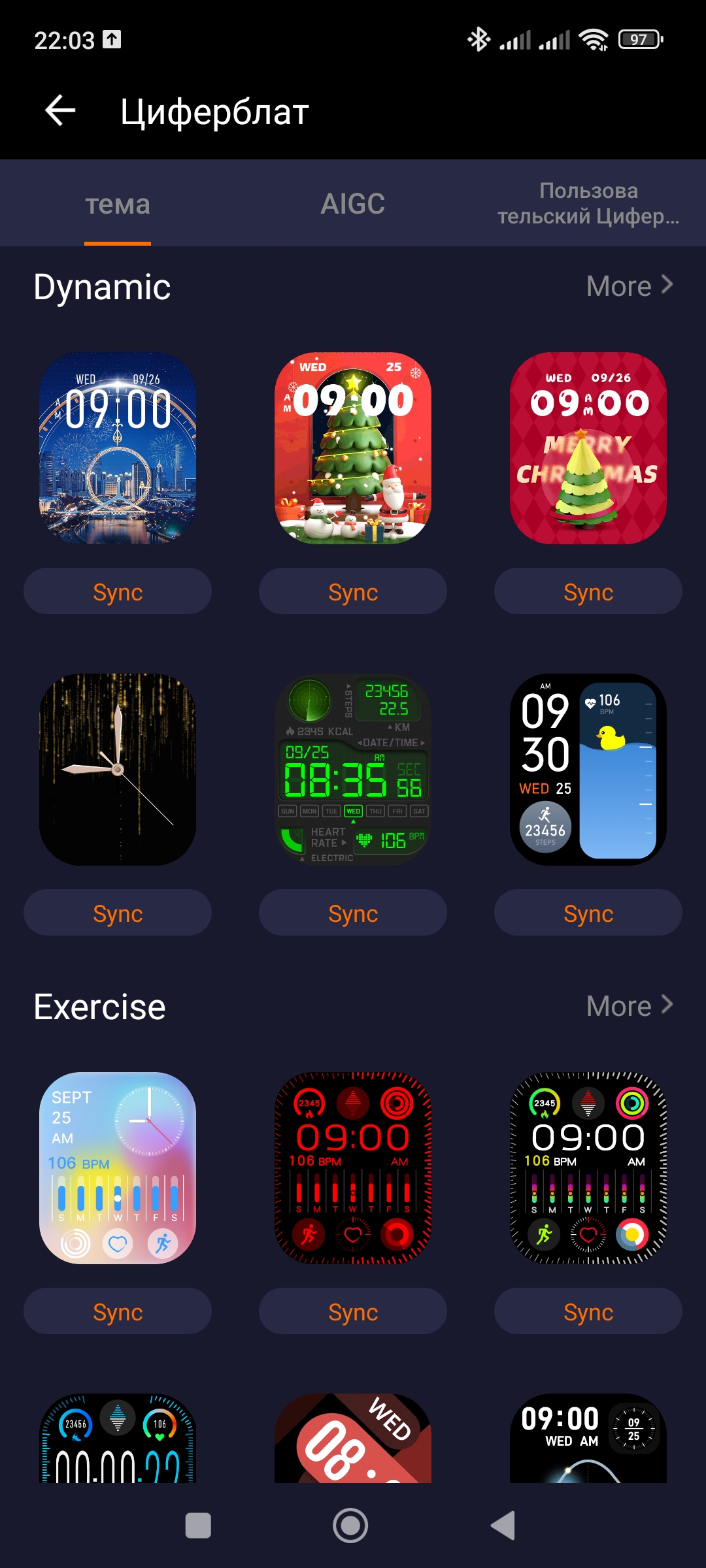Viewport: 706px width, 1568px height.
Task: Sync the black multicolor 09:00 face
Action: tap(588, 1312)
